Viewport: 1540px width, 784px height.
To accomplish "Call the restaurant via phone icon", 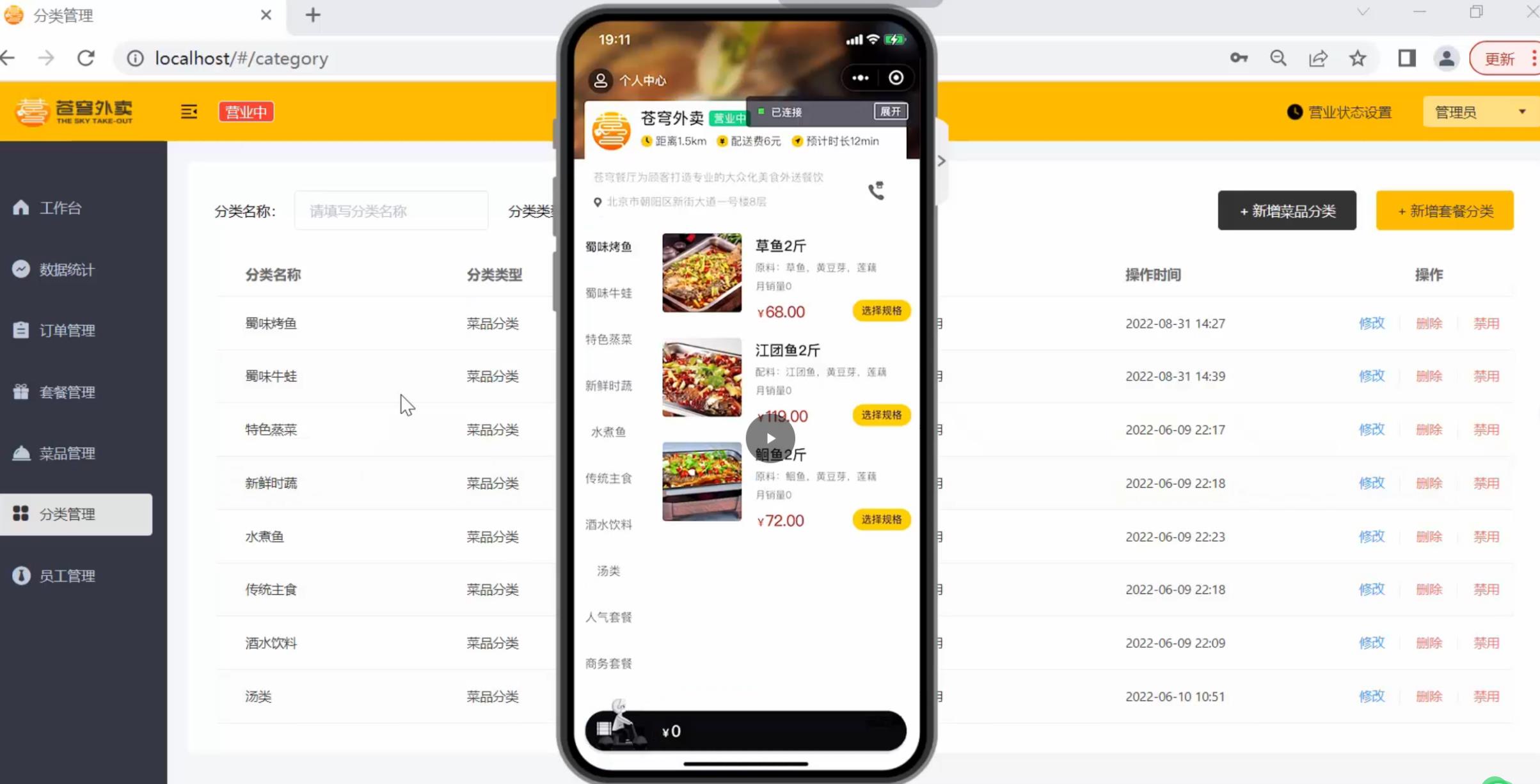I will pyautogui.click(x=876, y=191).
